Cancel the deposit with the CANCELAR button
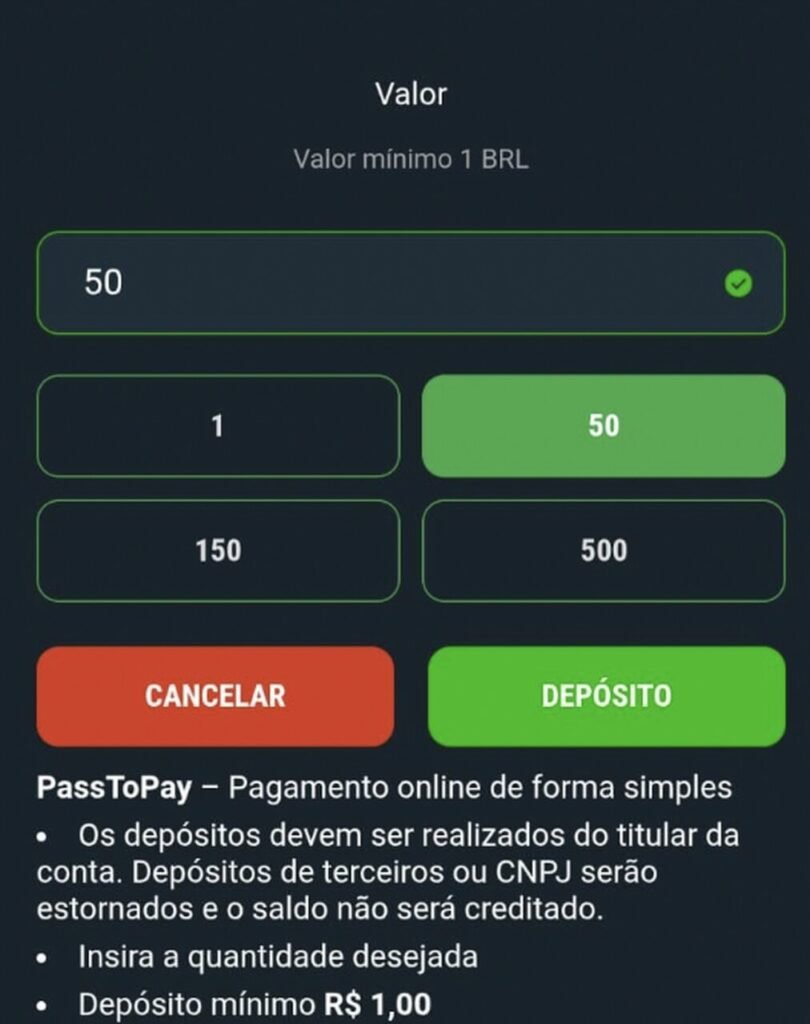810x1024 pixels. [x=215, y=696]
